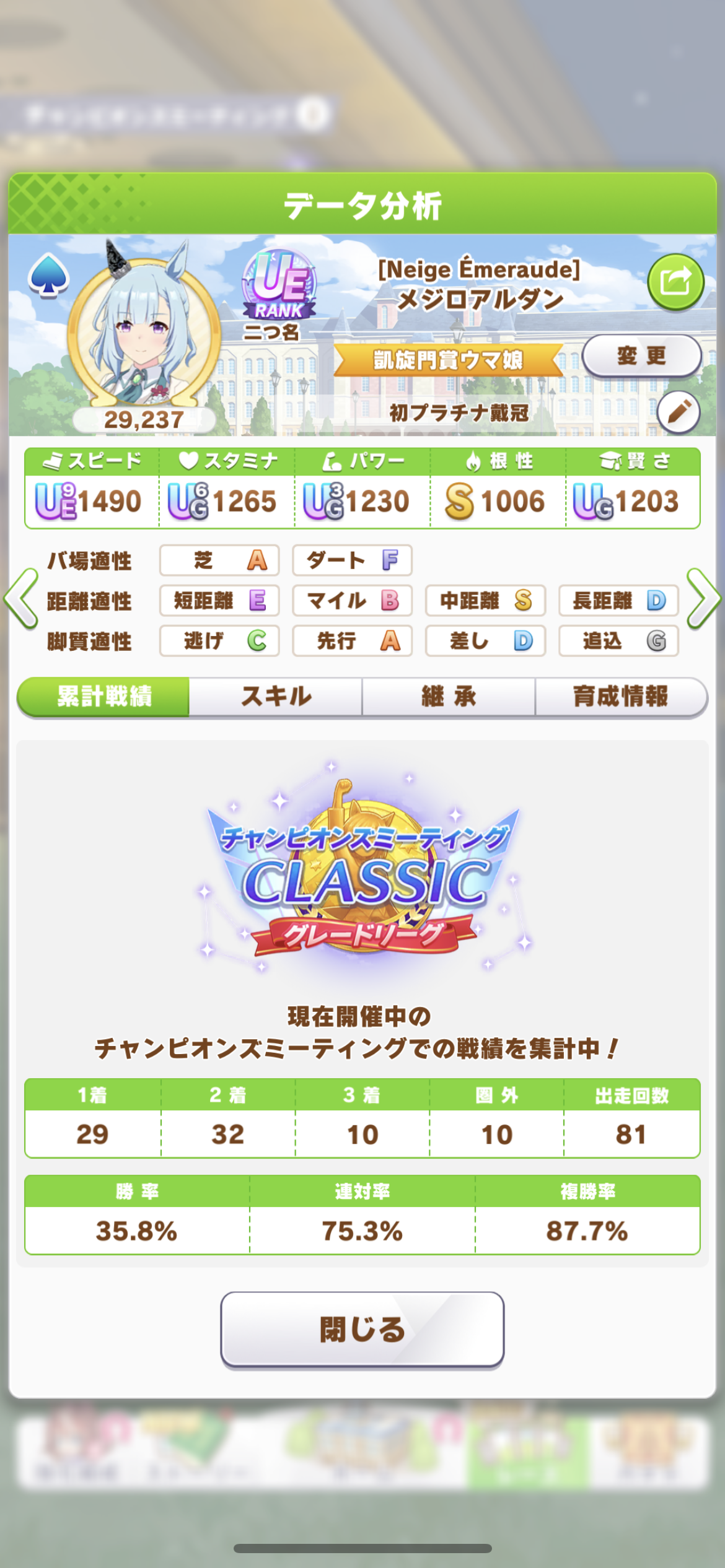The height and width of the screenshot is (1568, 725).
Task: Share this data analysis card
Action: coord(675,282)
